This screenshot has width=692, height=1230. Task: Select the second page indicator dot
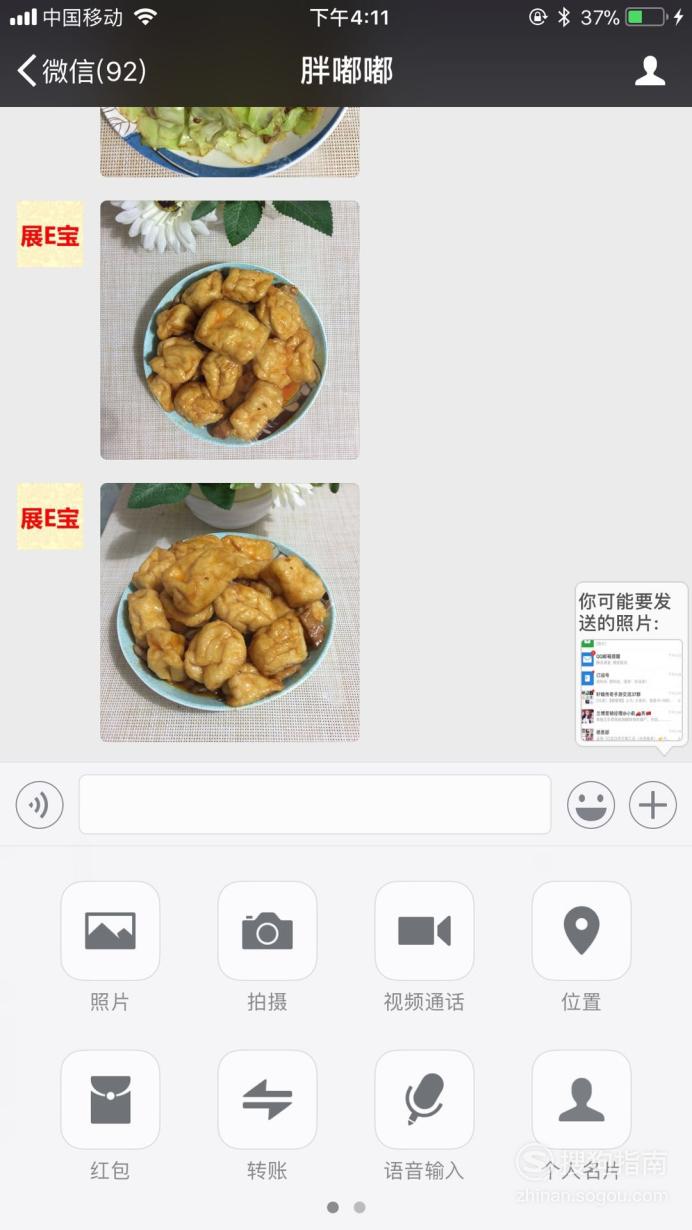pyautogui.click(x=360, y=1207)
